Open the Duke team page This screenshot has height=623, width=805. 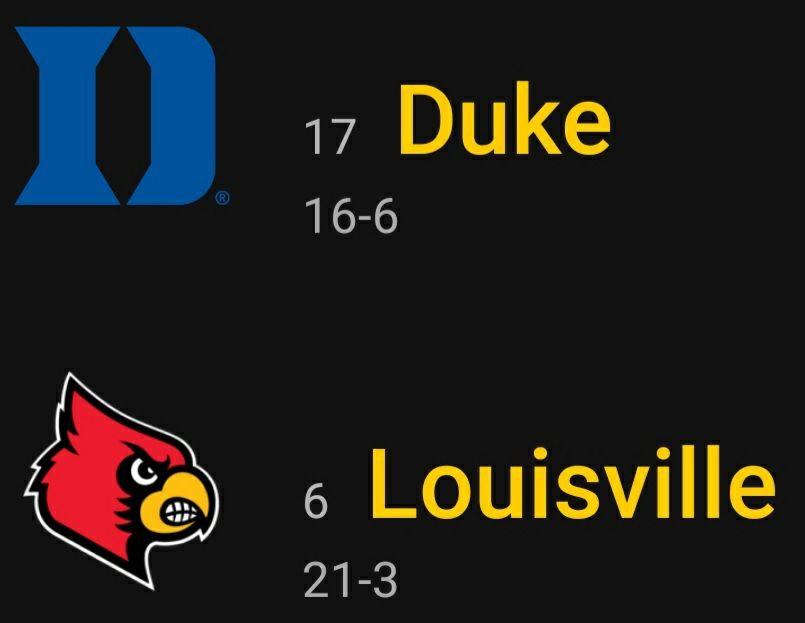[504, 122]
